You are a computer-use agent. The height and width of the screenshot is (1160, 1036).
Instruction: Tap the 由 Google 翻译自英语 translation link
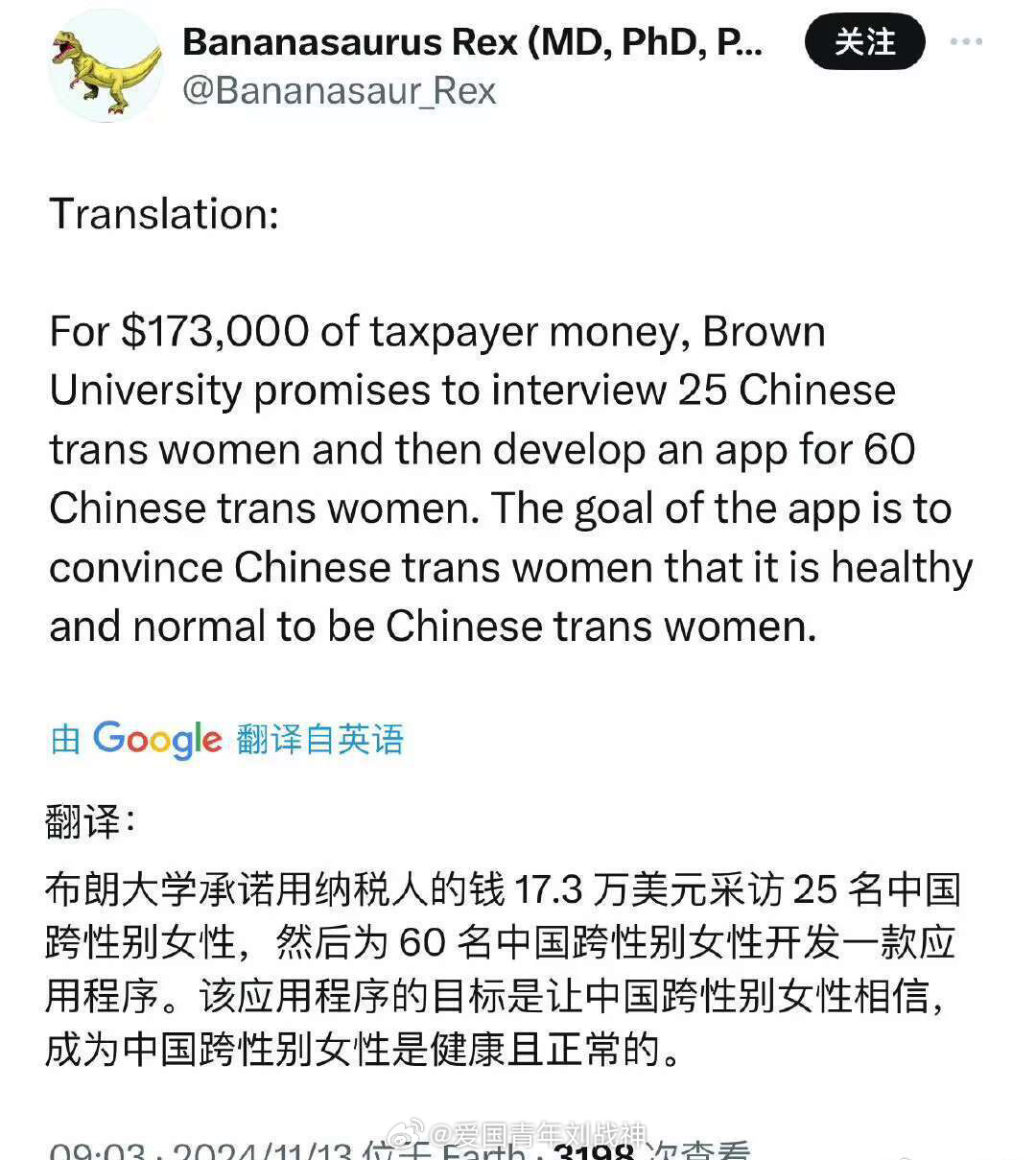(227, 739)
